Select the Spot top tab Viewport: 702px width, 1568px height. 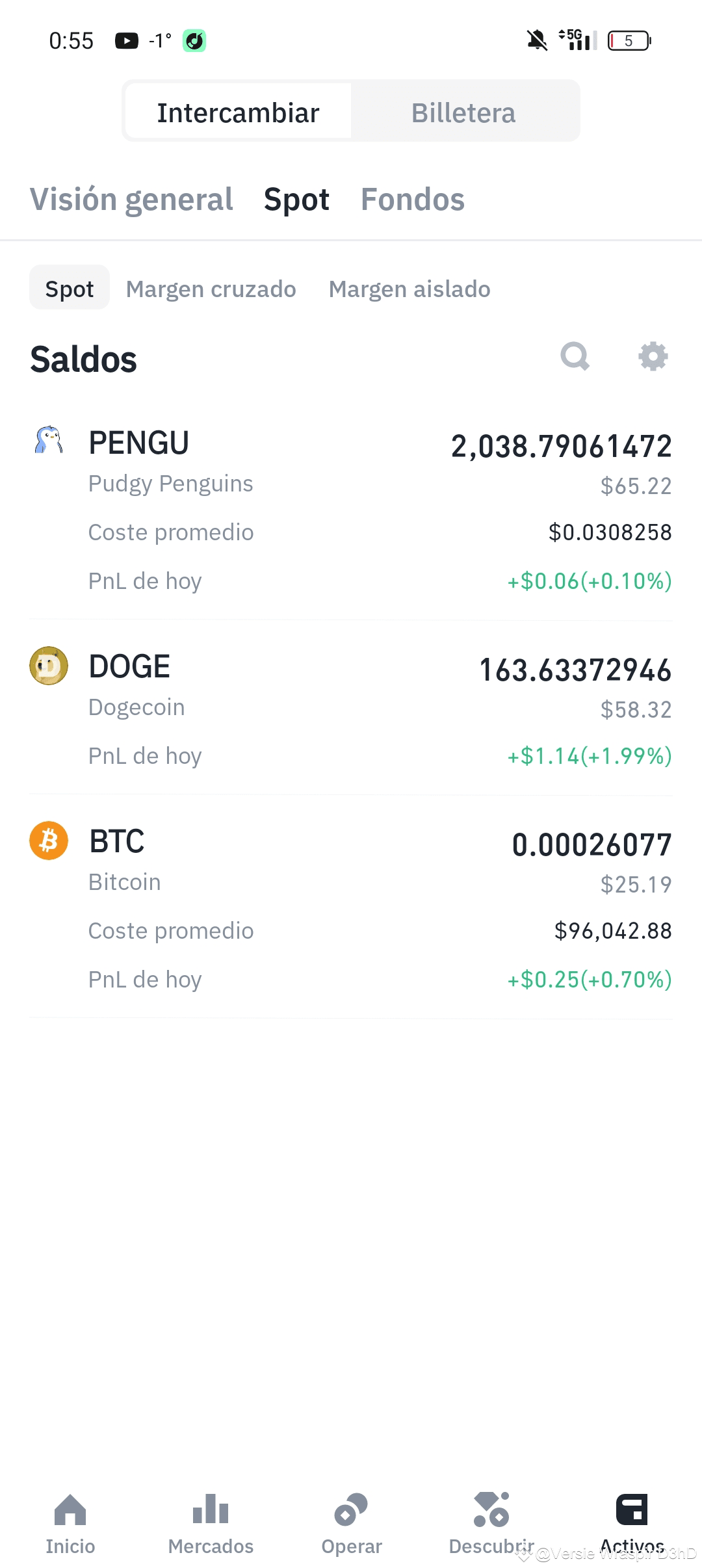(296, 199)
